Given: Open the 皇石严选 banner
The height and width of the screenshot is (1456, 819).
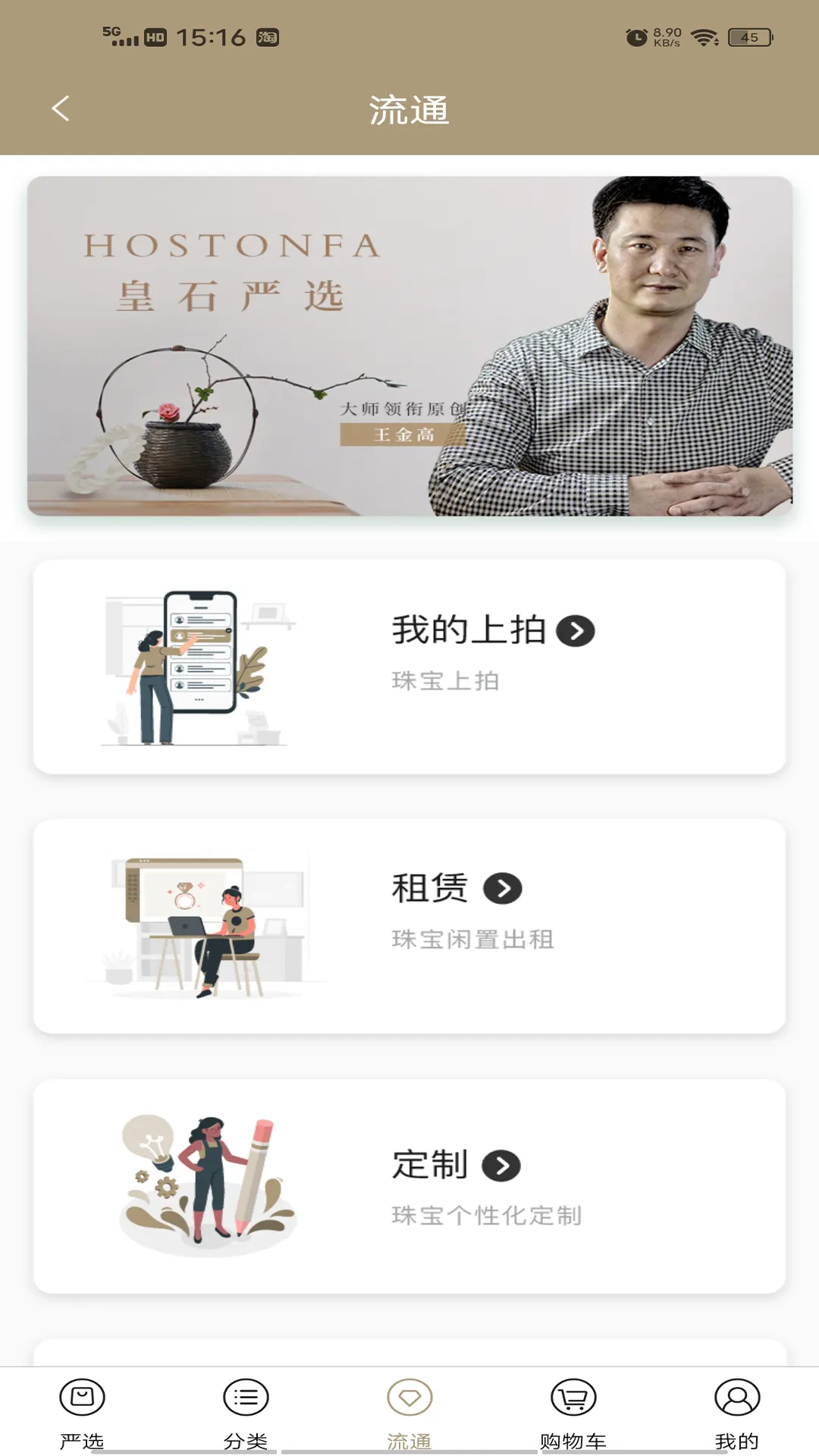Looking at the screenshot, I should 409,346.
